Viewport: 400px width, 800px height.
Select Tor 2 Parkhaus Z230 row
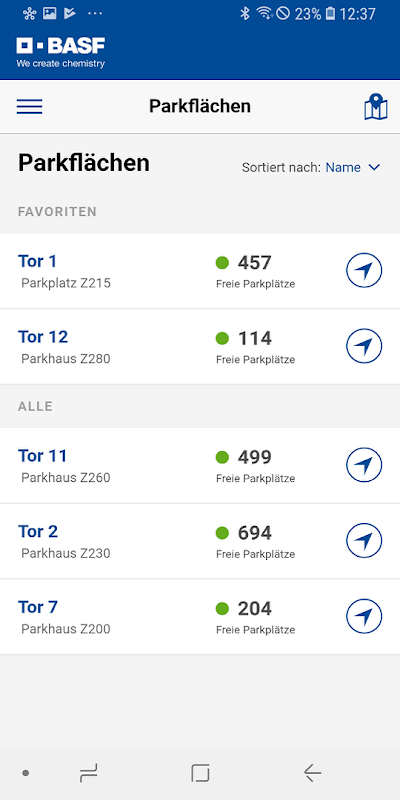click(200, 541)
